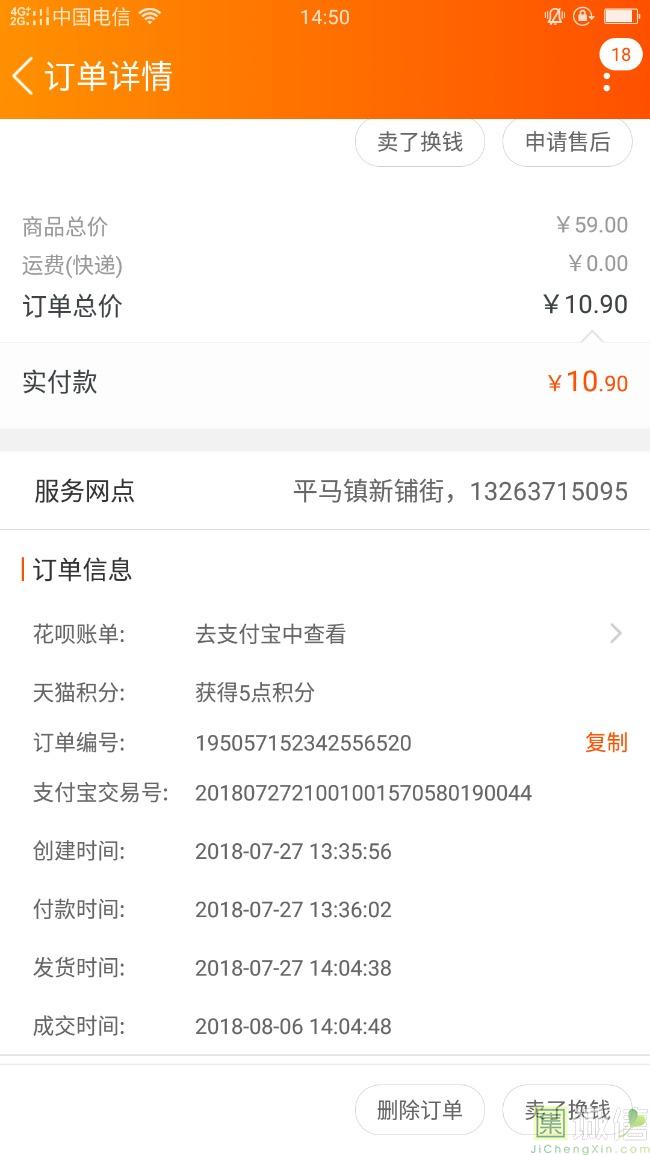650x1155 pixels.
Task: Copy the order number with 复制
Action: coord(607,742)
